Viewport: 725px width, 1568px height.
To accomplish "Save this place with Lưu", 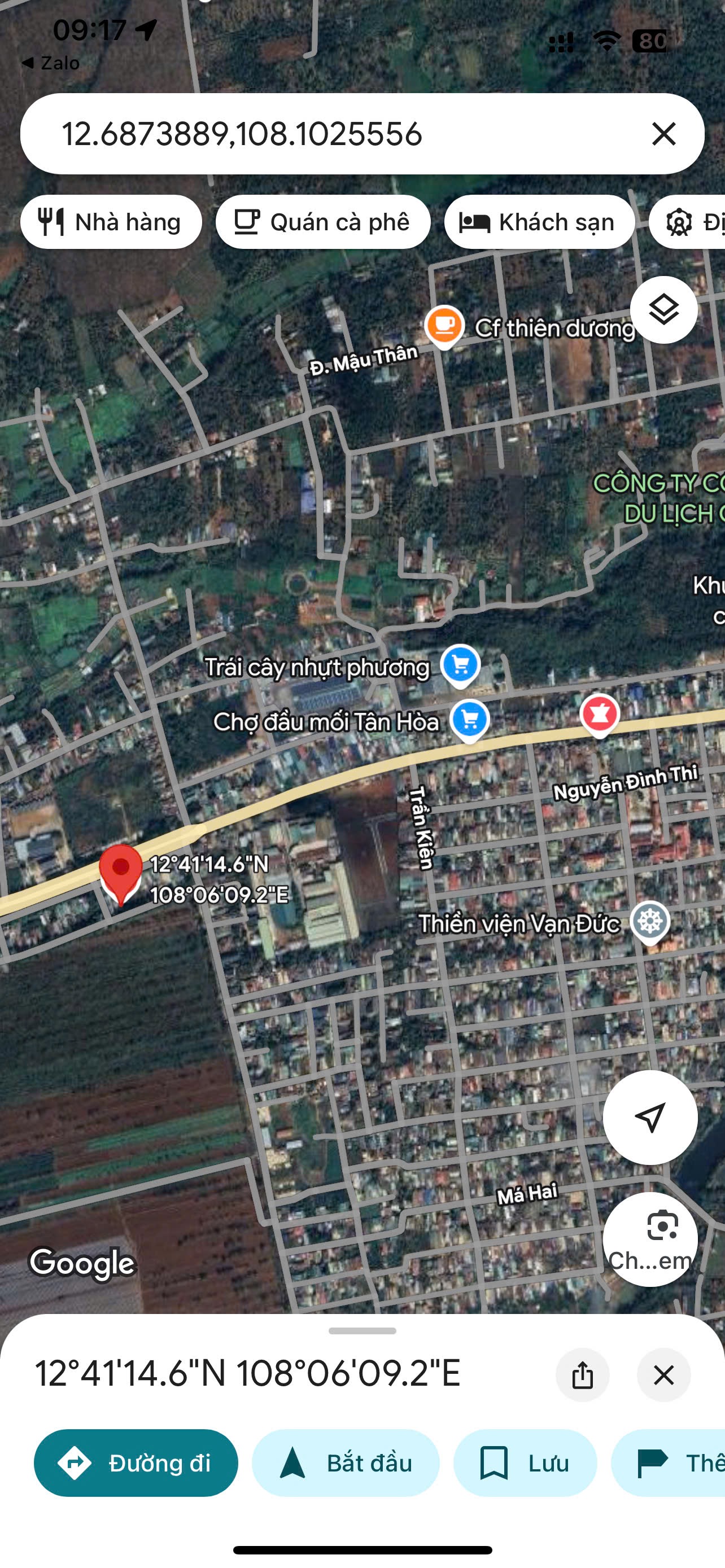I will tap(525, 1462).
